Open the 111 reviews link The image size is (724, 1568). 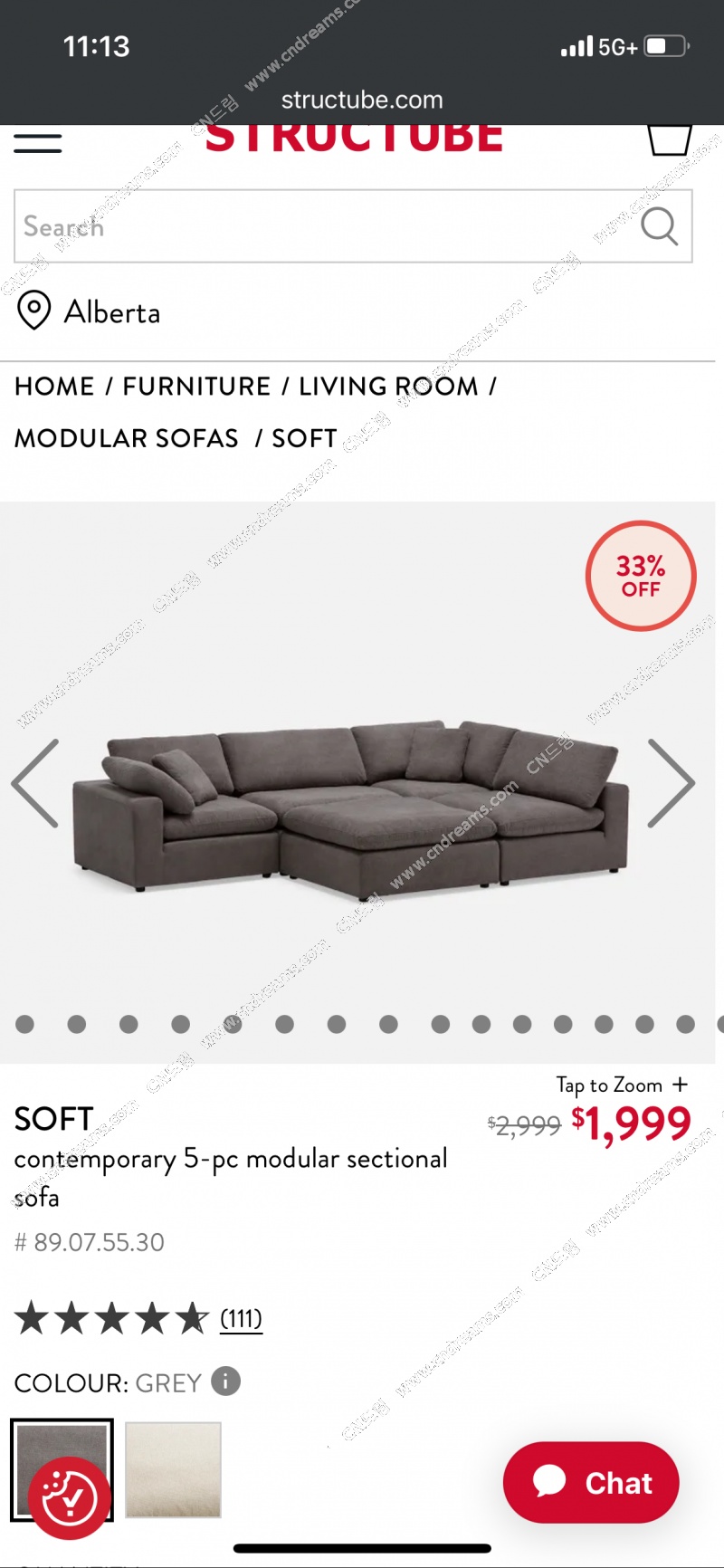[241, 1319]
